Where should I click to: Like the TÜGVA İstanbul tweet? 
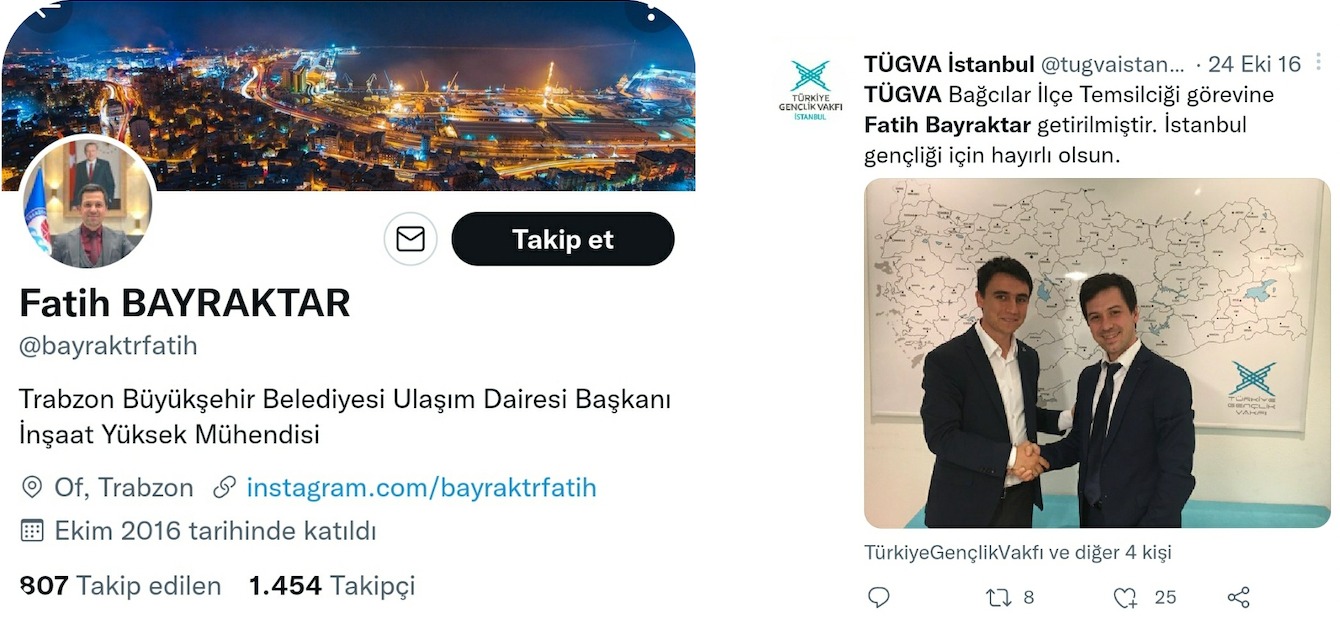1126,598
